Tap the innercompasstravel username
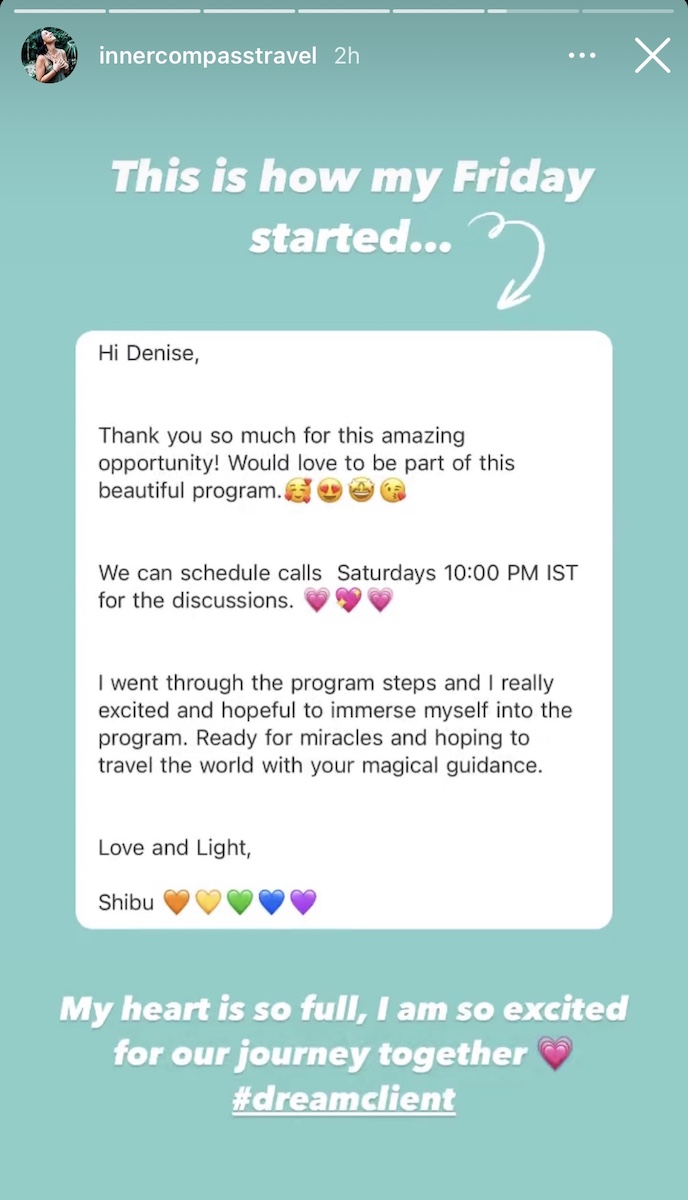 [208, 56]
